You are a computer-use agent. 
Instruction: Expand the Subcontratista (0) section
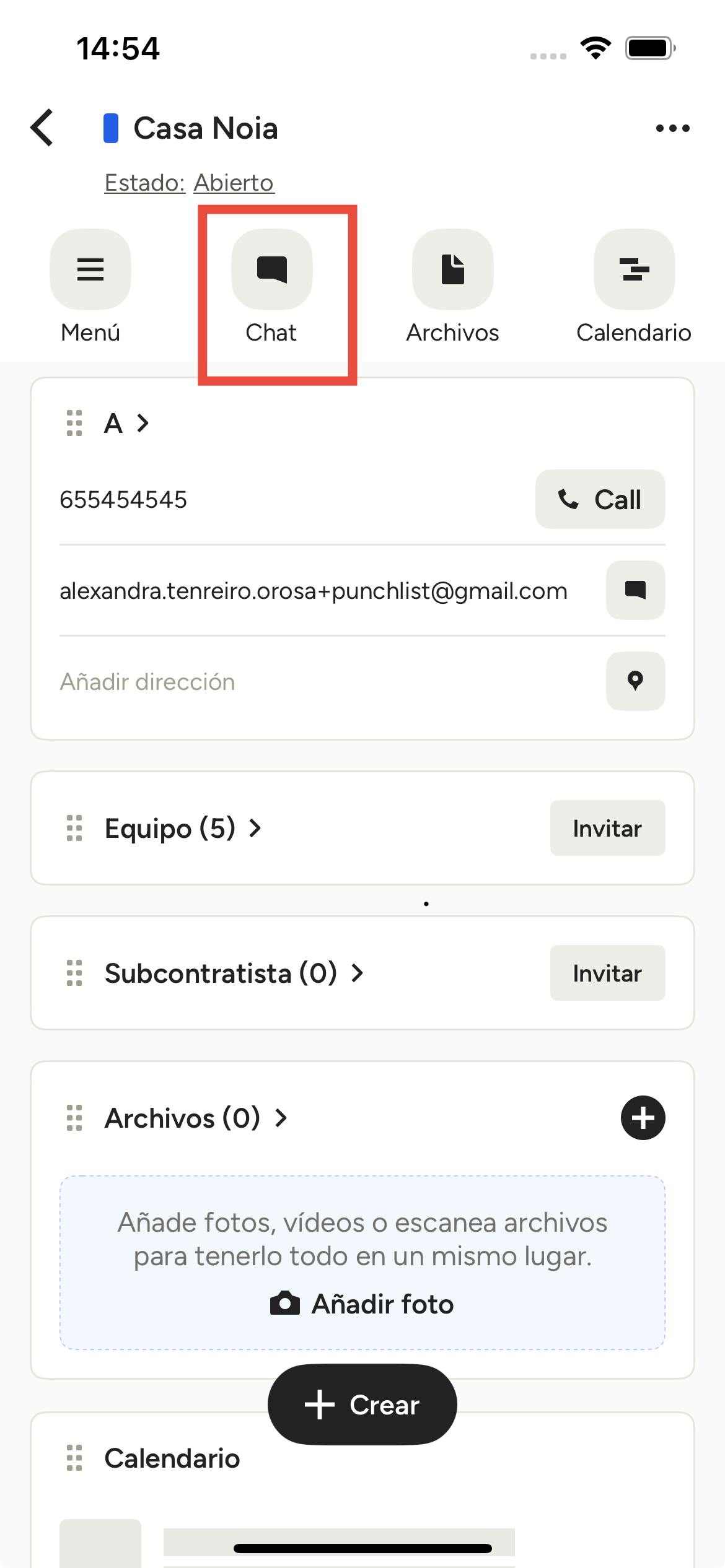click(234, 973)
